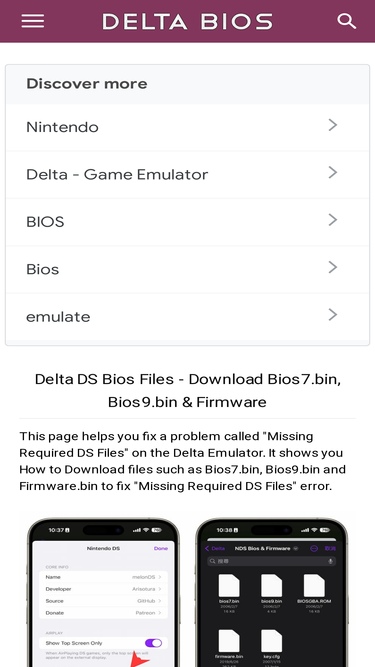The image size is (375, 667).
Task: Open the emulate suggestion row
Action: pos(188,316)
